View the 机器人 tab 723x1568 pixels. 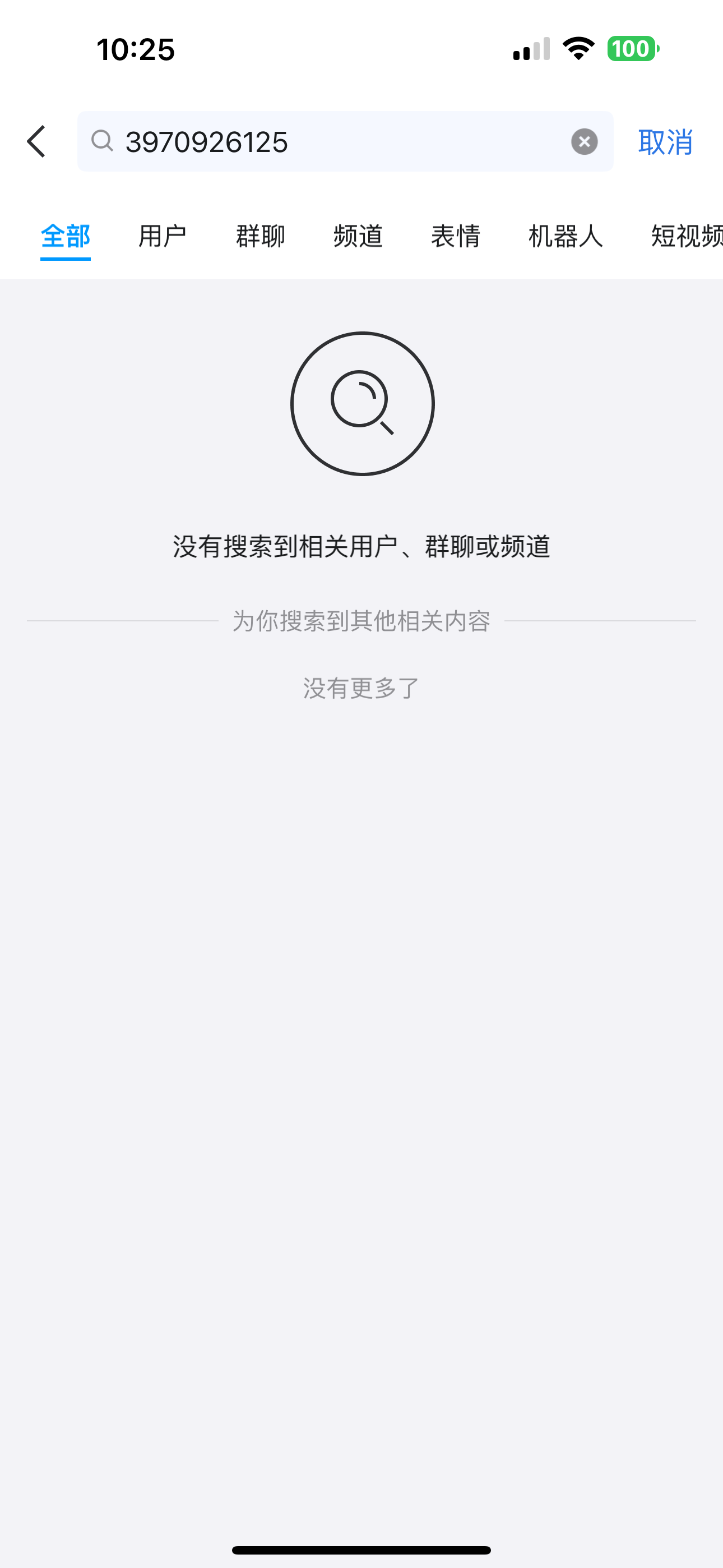pos(566,236)
